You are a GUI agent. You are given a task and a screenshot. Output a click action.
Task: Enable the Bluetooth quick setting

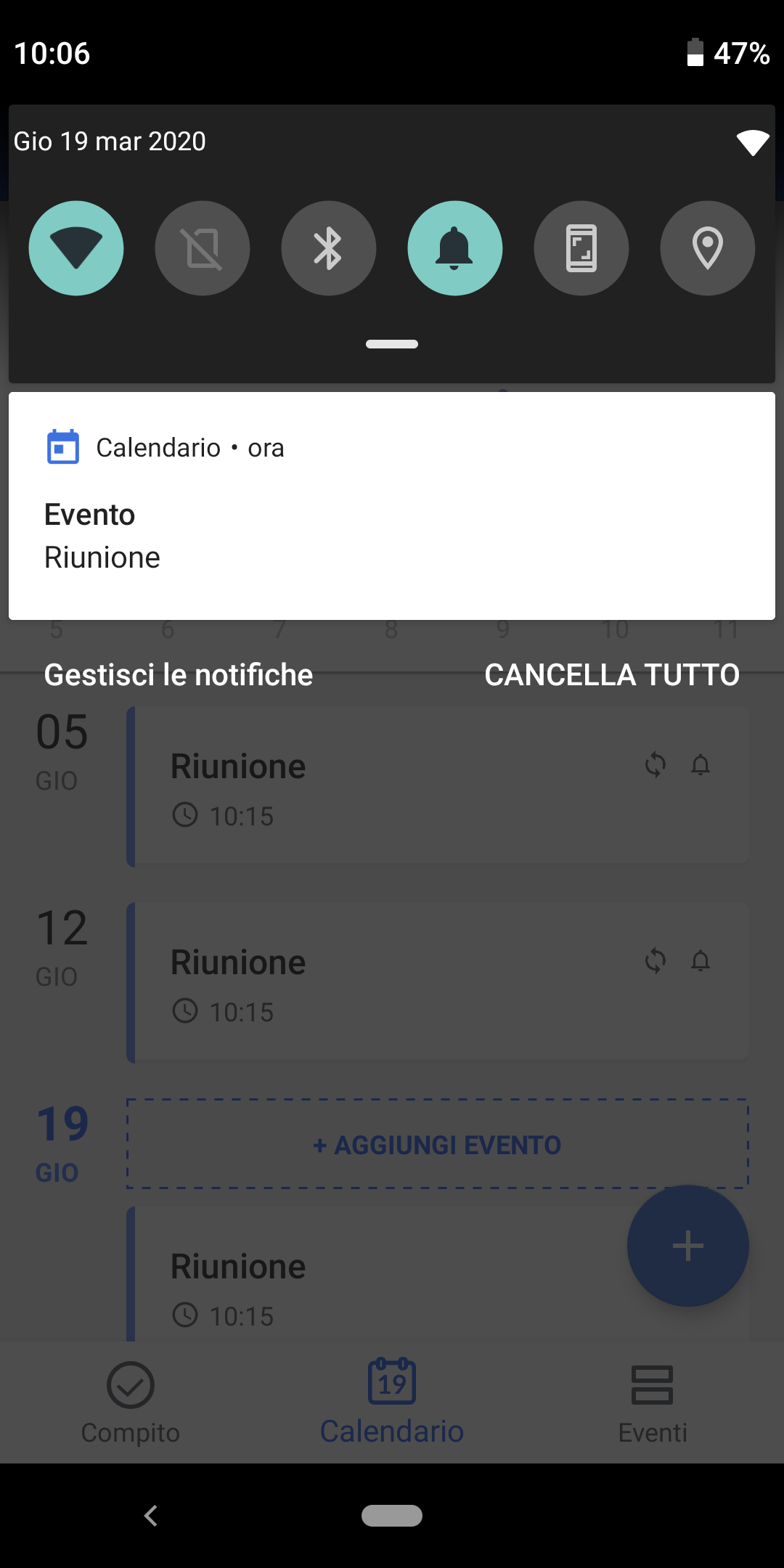pyautogui.click(x=329, y=248)
